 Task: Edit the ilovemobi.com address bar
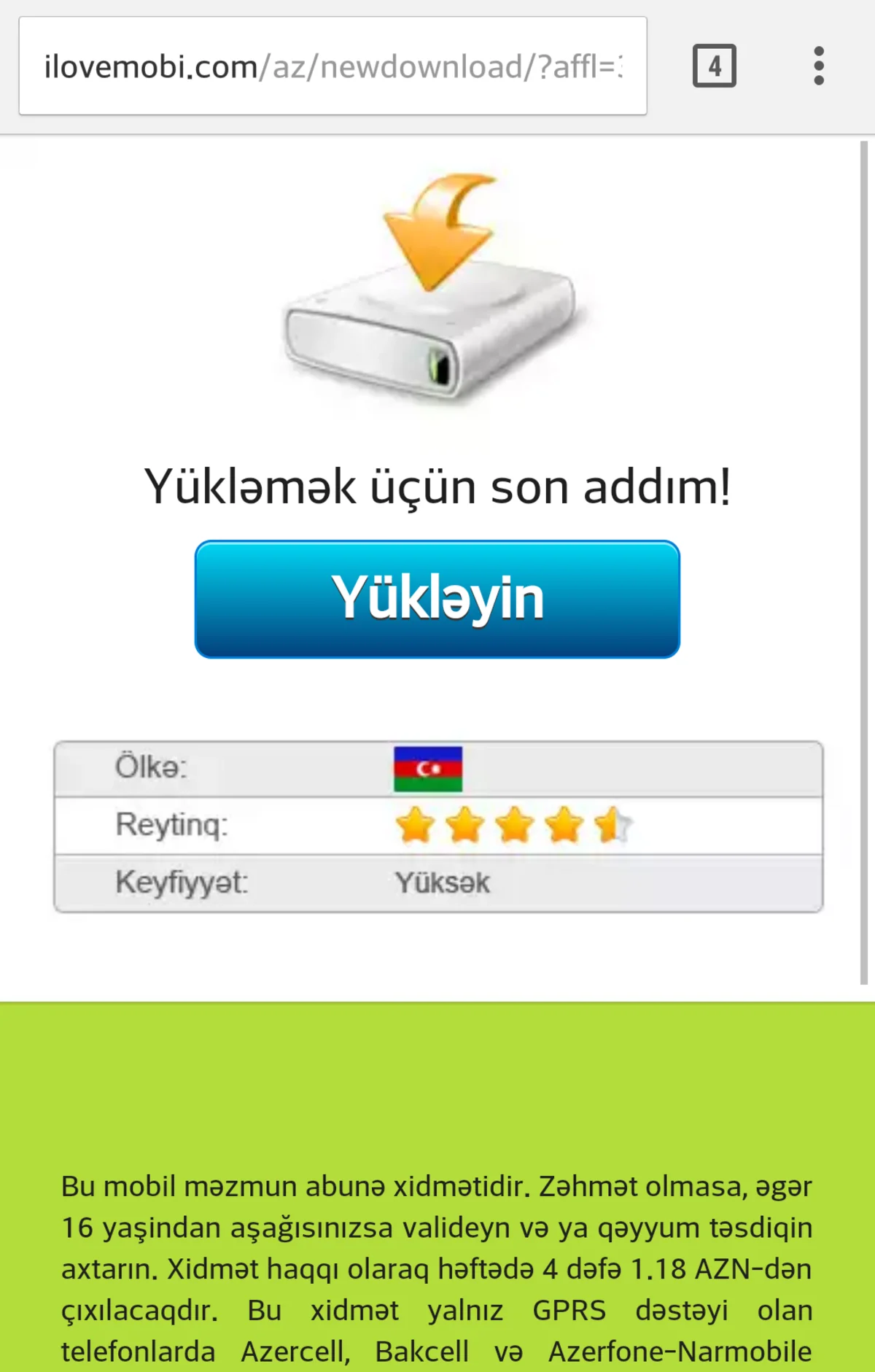coord(332,66)
